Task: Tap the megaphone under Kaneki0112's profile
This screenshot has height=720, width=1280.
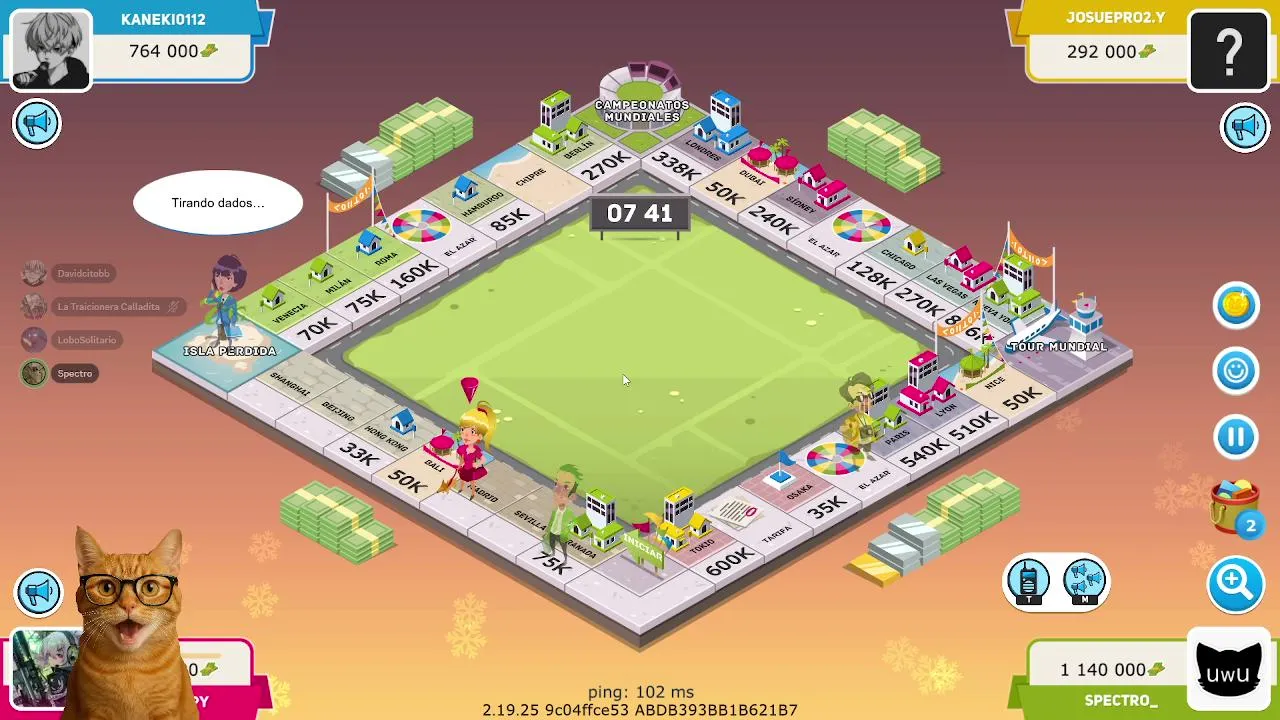Action: 37,124
